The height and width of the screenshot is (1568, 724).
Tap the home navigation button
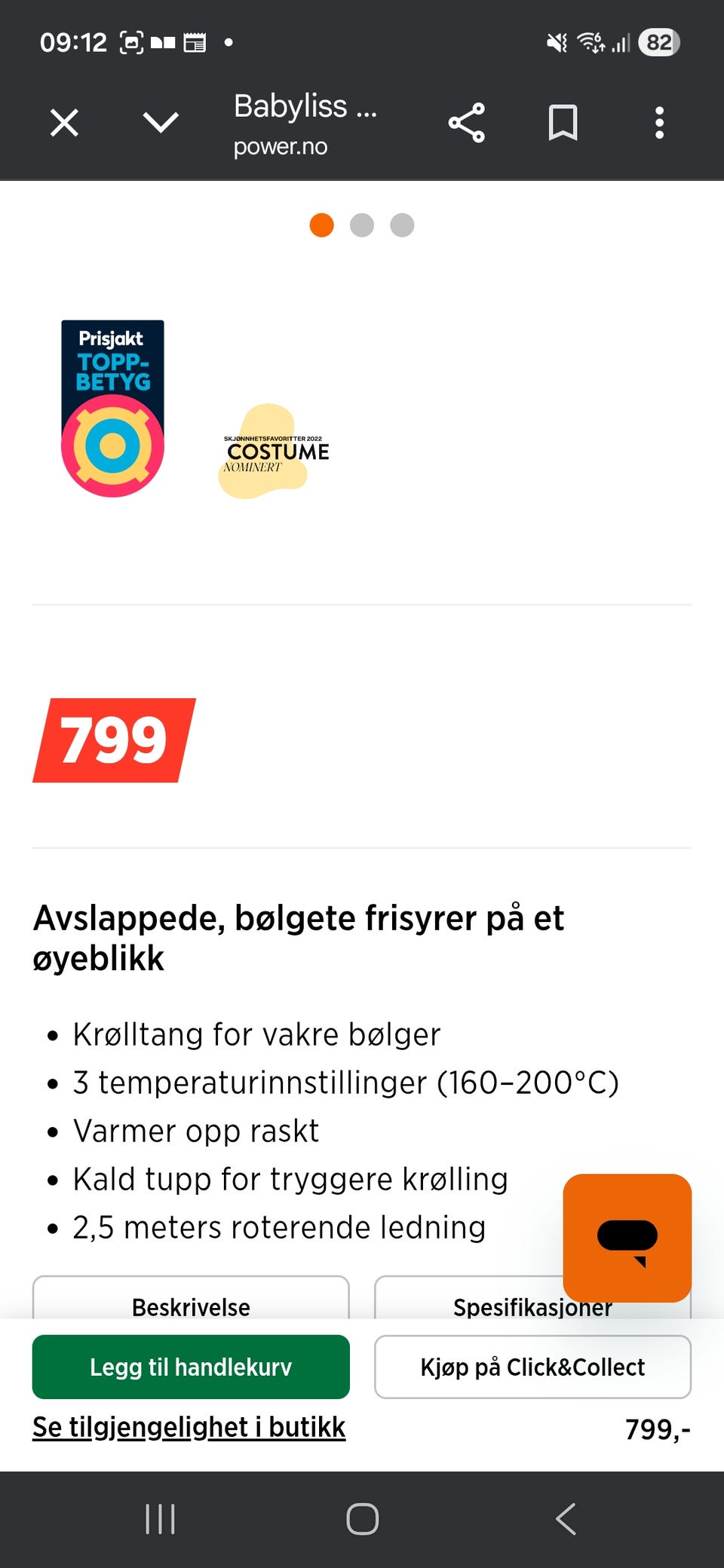(362, 1518)
